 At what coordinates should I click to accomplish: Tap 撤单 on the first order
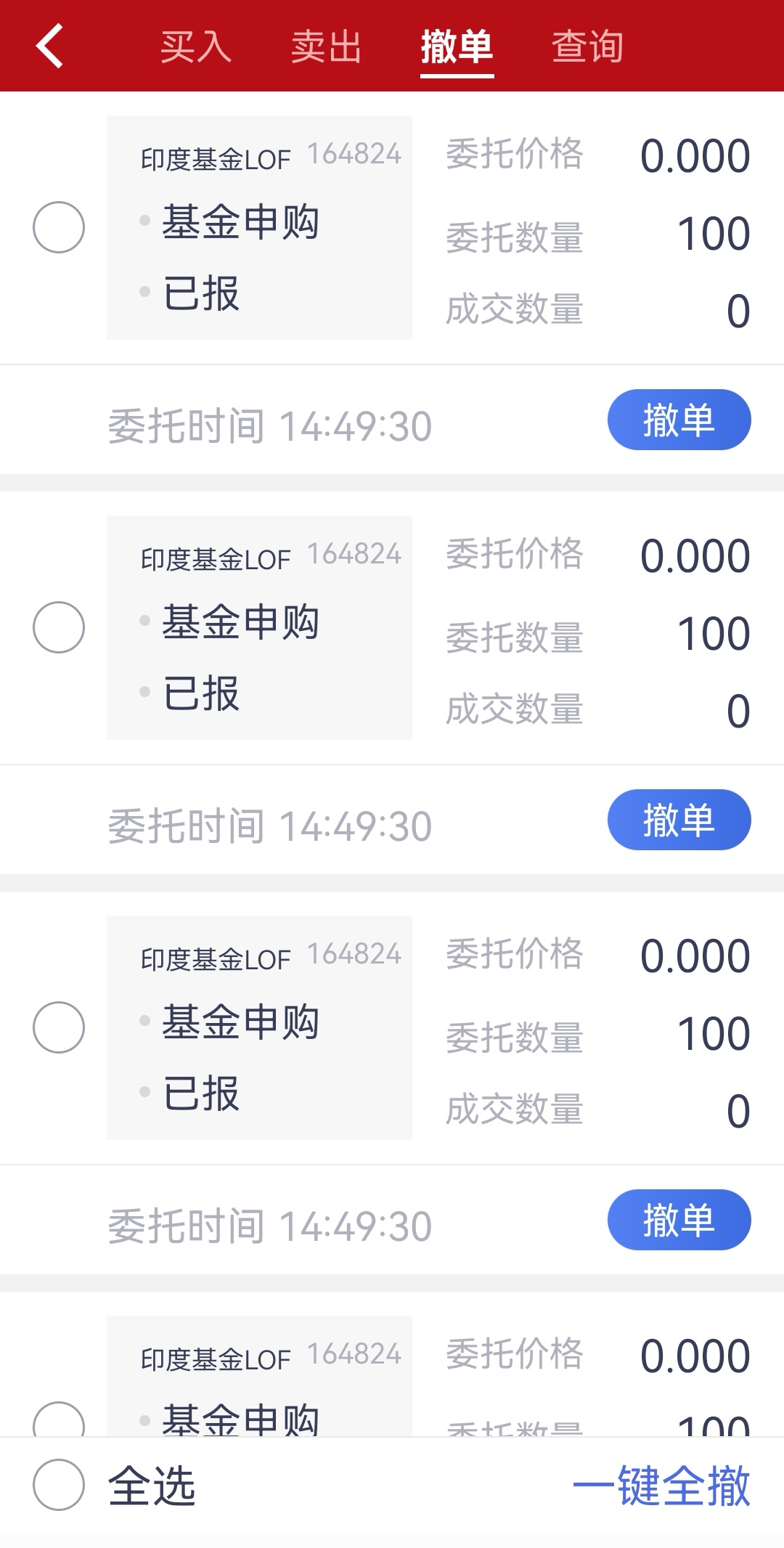click(679, 420)
